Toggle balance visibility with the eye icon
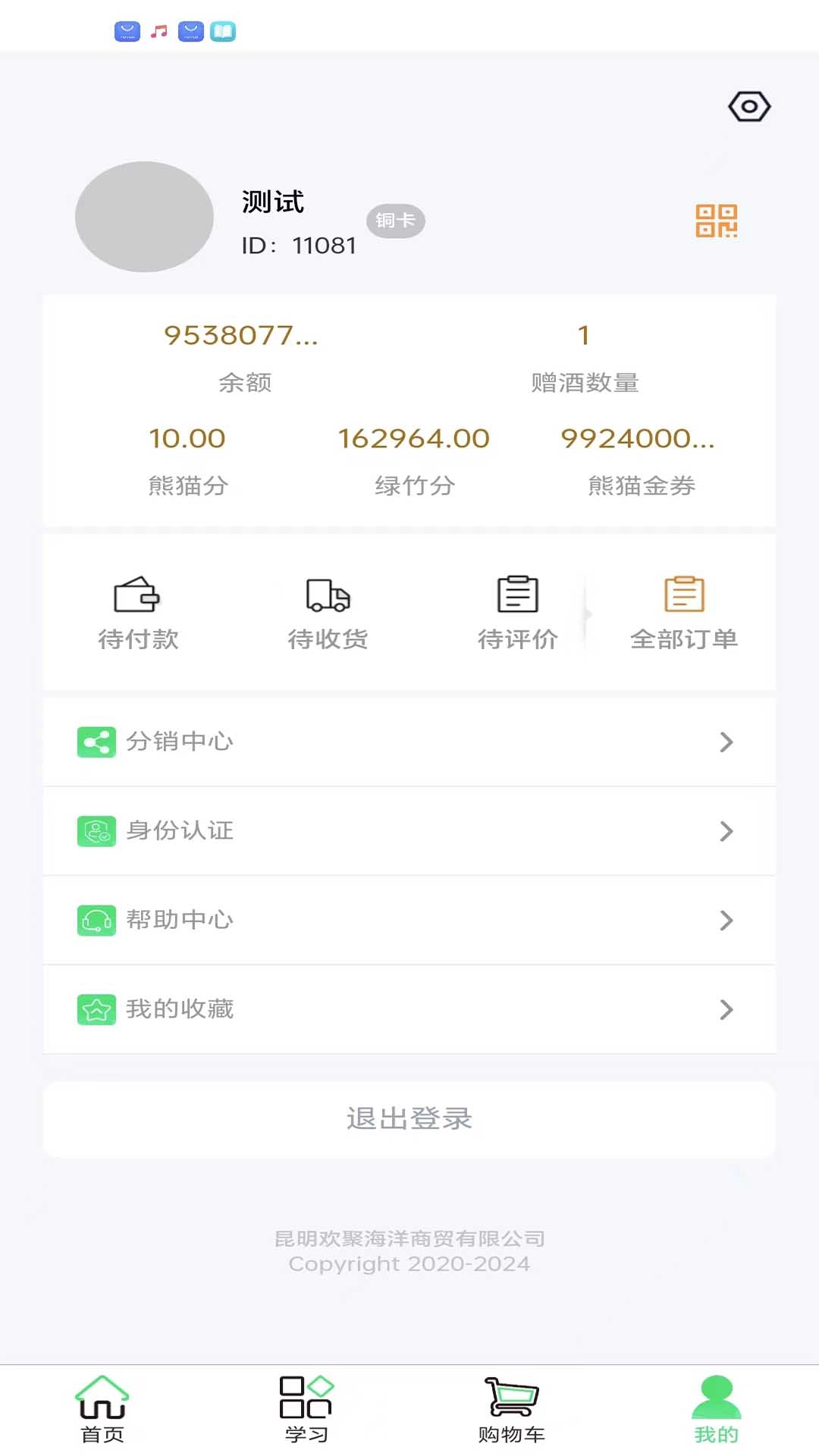The width and height of the screenshot is (819, 1456). [x=749, y=107]
